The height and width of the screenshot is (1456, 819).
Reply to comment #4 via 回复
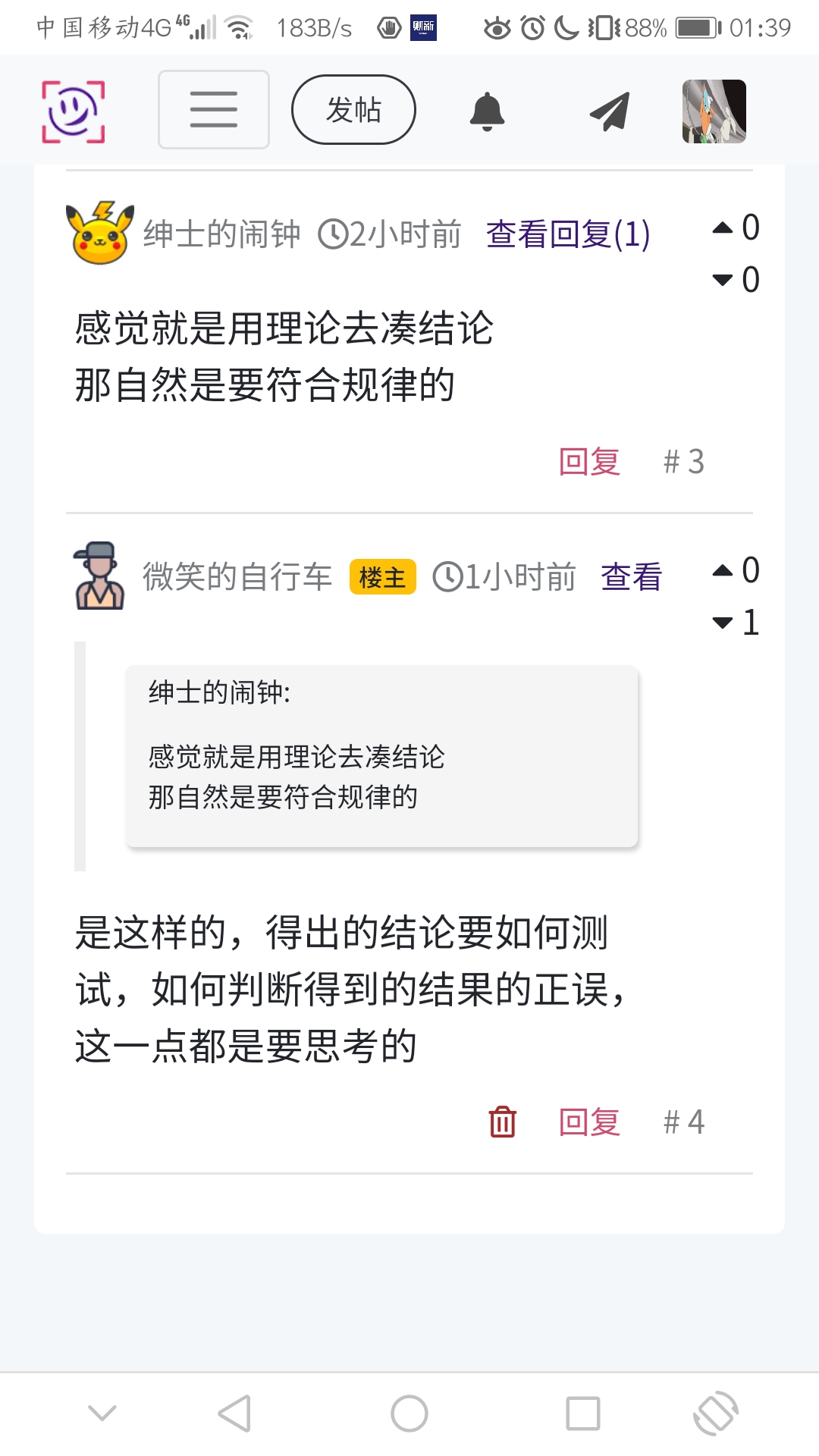click(589, 1122)
